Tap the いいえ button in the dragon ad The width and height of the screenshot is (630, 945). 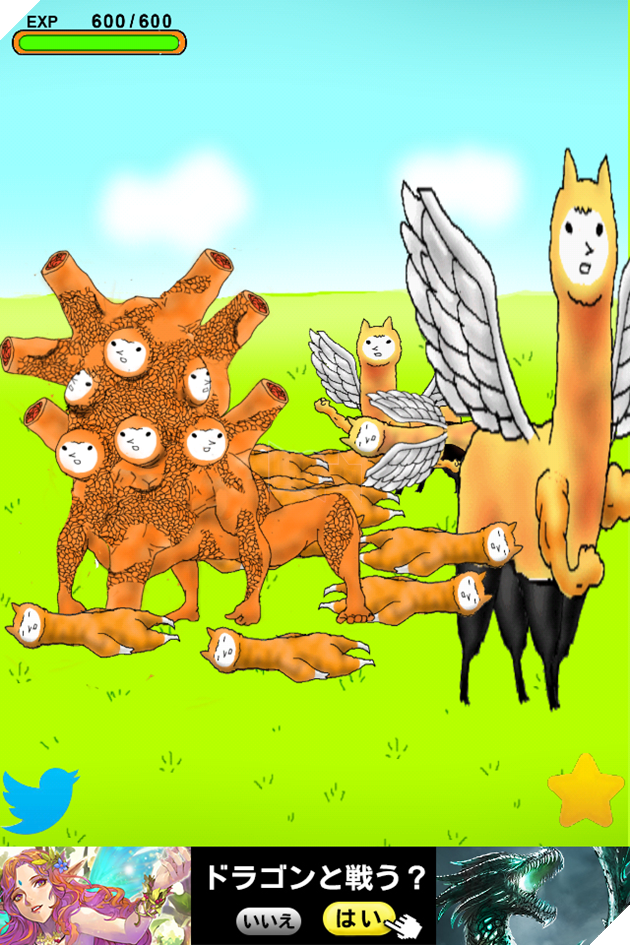point(269,920)
